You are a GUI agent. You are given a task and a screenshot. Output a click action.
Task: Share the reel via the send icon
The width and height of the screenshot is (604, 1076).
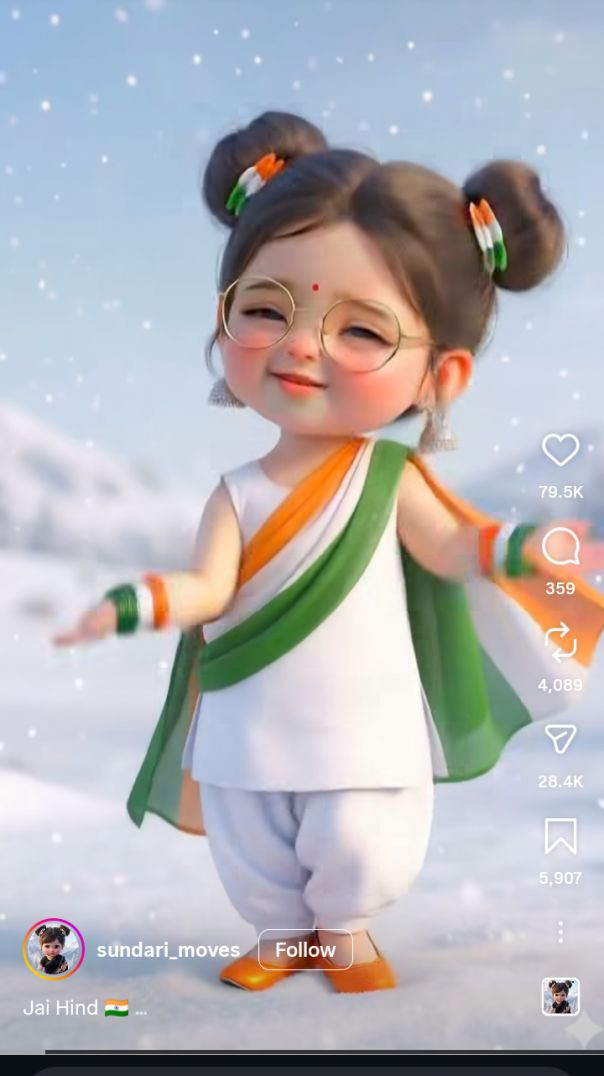(560, 739)
